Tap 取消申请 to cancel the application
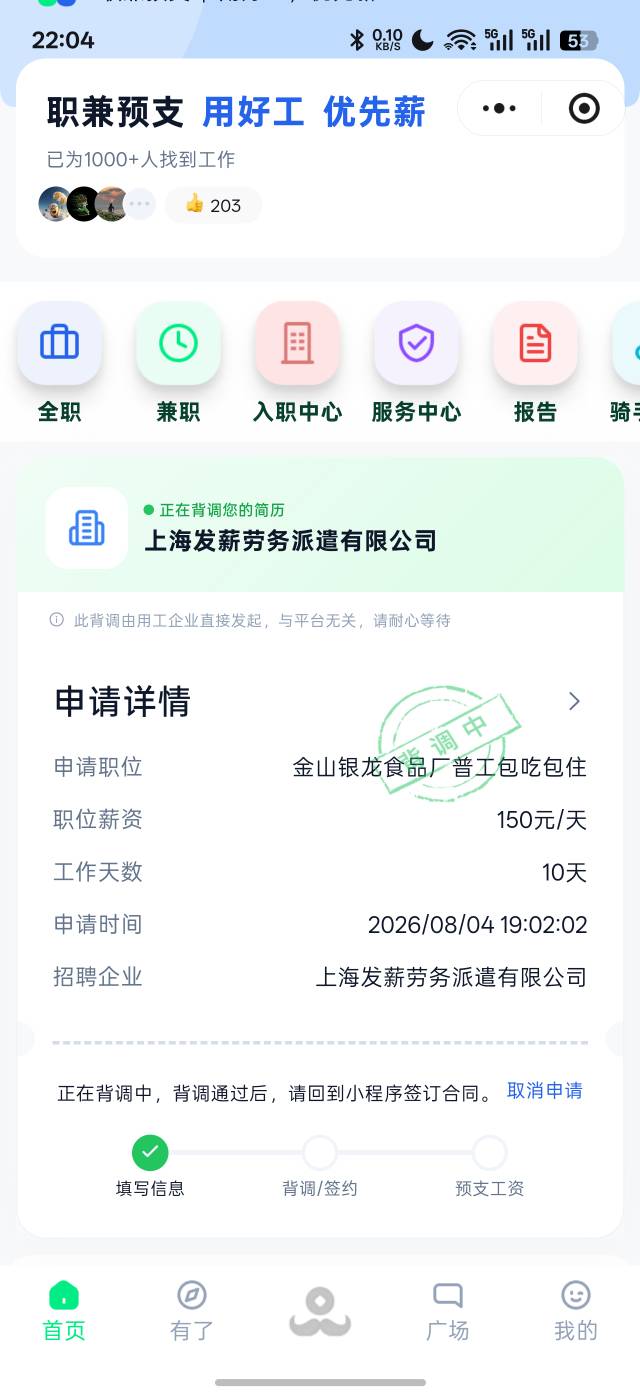Image resolution: width=640 pixels, height=1400 pixels. (545, 1091)
